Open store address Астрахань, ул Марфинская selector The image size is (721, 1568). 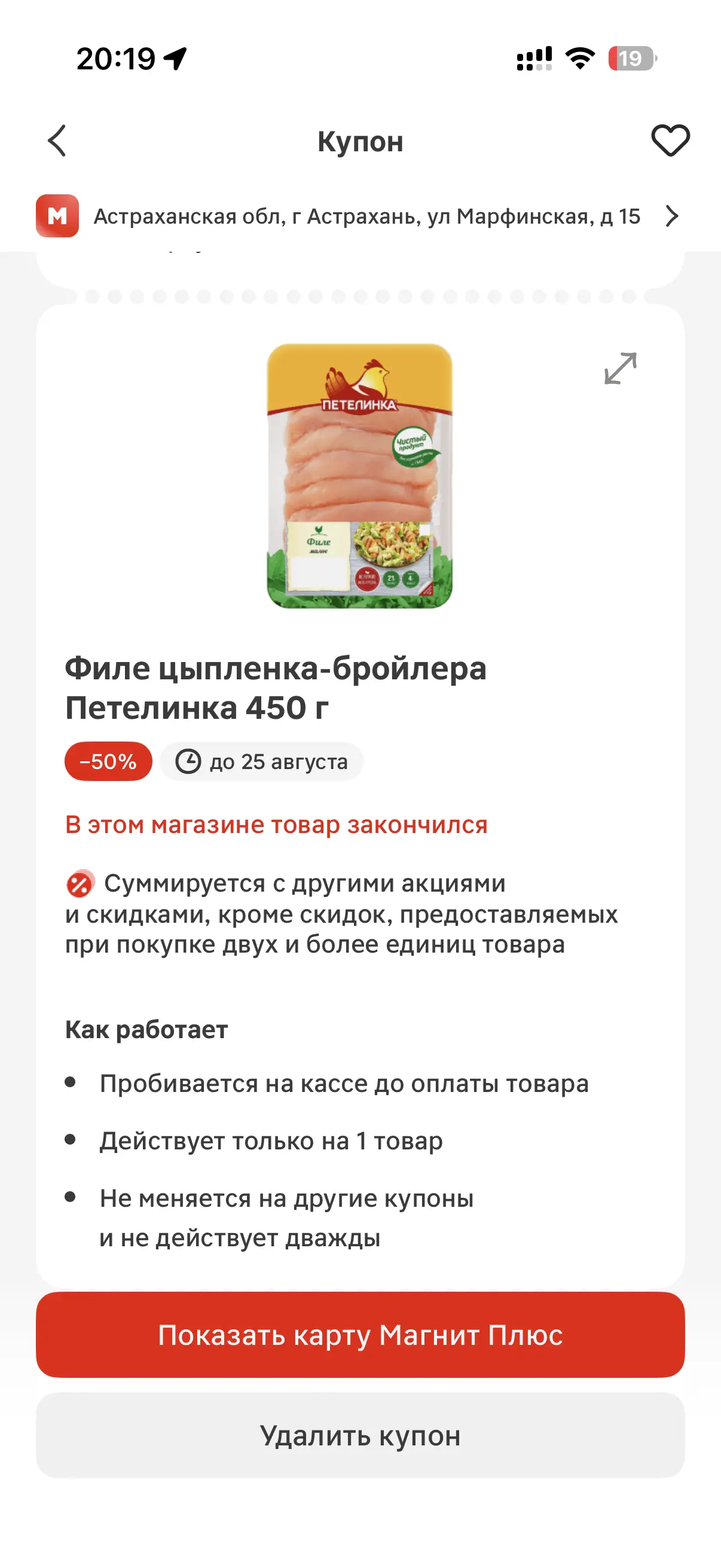(x=360, y=216)
